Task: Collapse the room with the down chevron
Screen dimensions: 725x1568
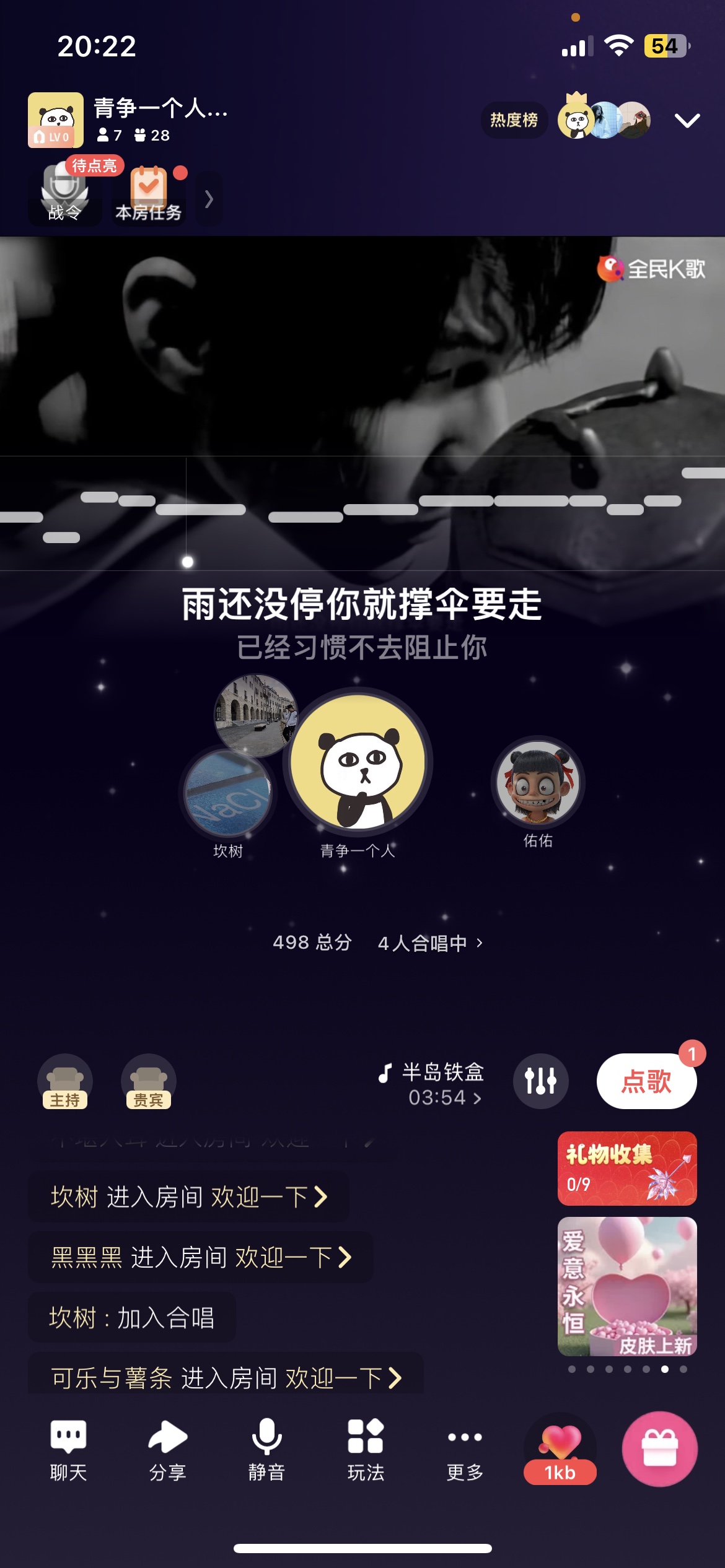Action: click(x=687, y=121)
